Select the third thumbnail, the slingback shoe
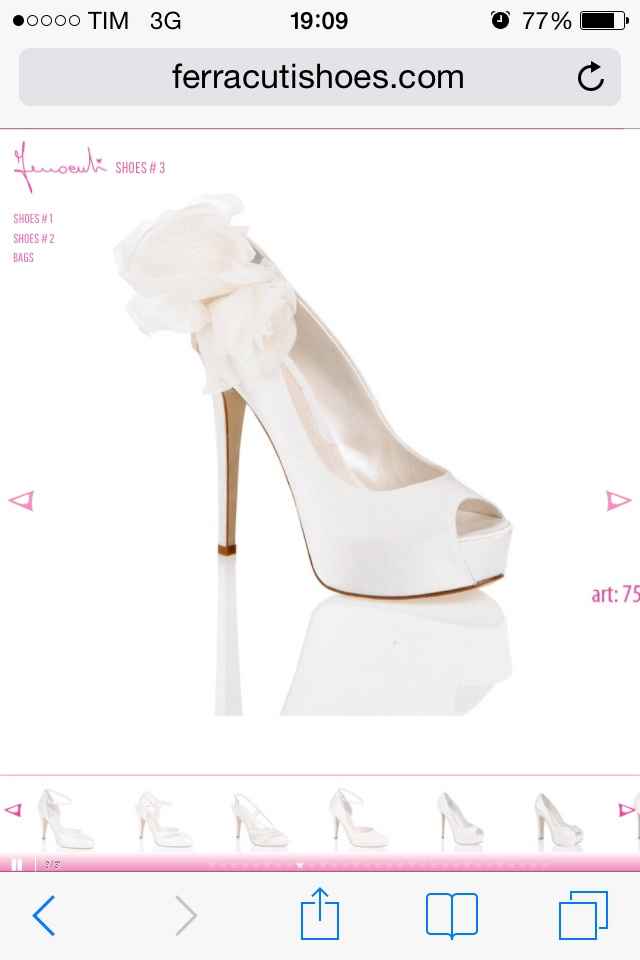Image resolution: width=640 pixels, height=960 pixels. coord(259,818)
